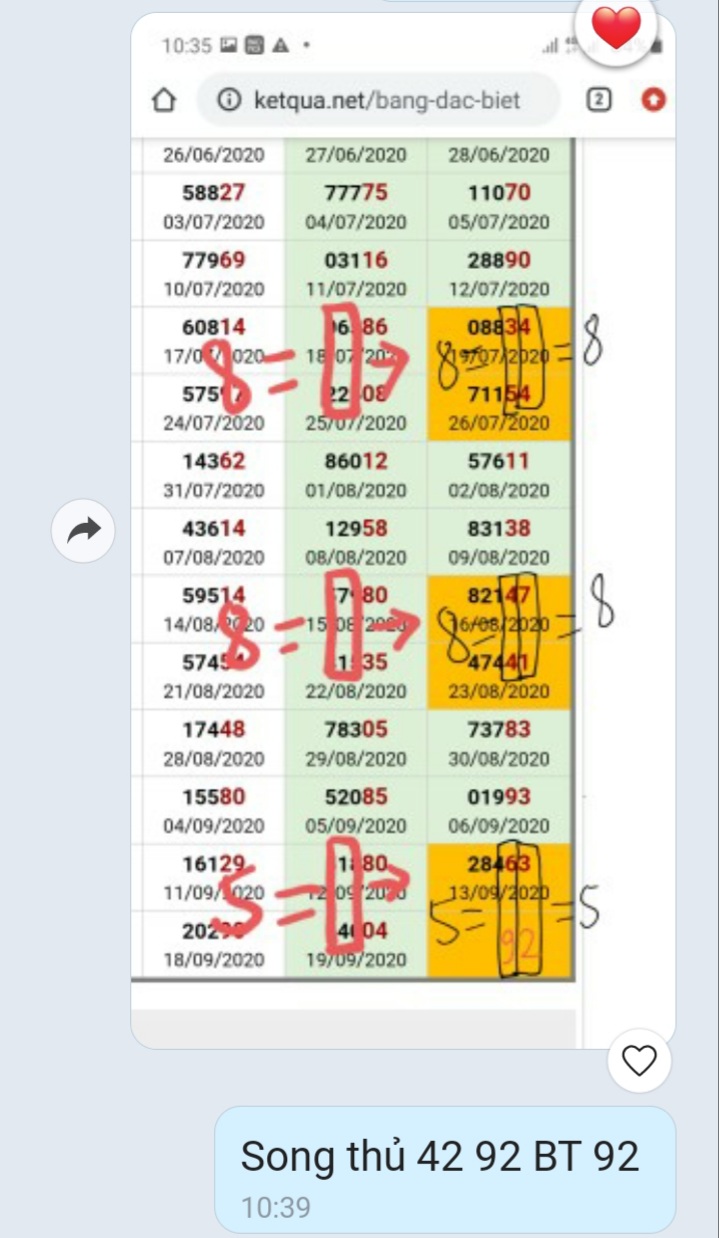Screen dimensions: 719x1238
Task: View the red heart reaction at the top
Action: [616, 27]
